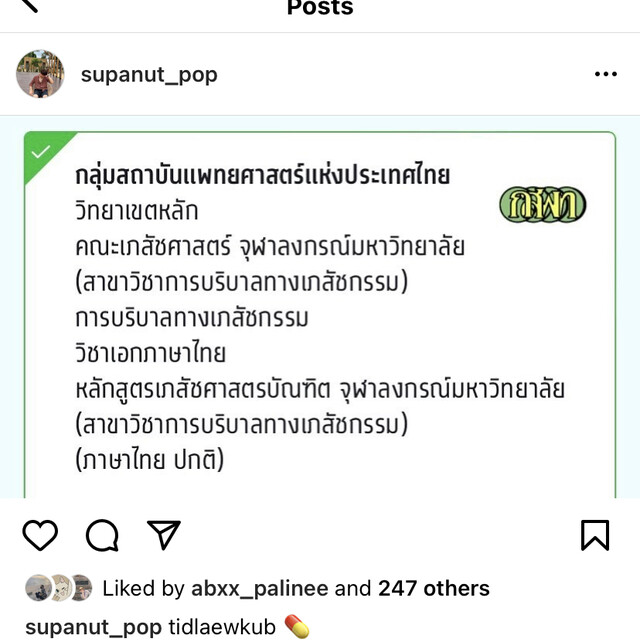The image size is (640, 640).
Task: Open the post image
Action: tap(320, 307)
